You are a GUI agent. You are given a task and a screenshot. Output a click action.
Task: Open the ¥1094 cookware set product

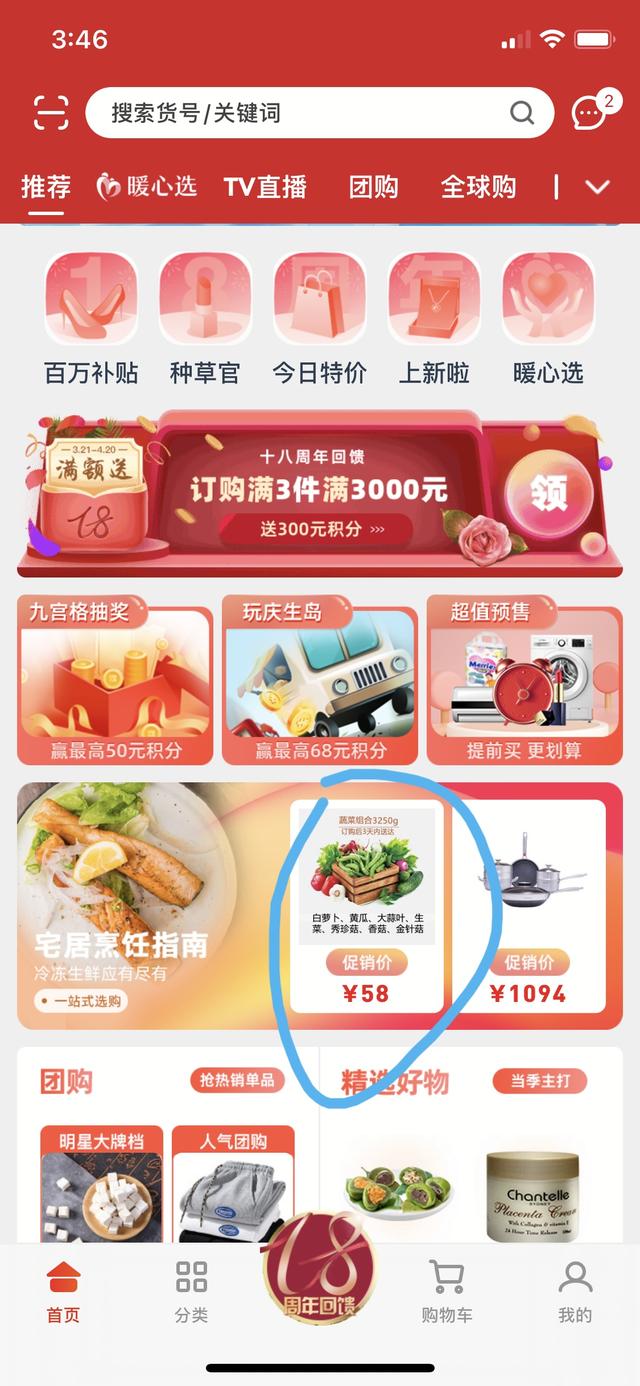[529, 905]
